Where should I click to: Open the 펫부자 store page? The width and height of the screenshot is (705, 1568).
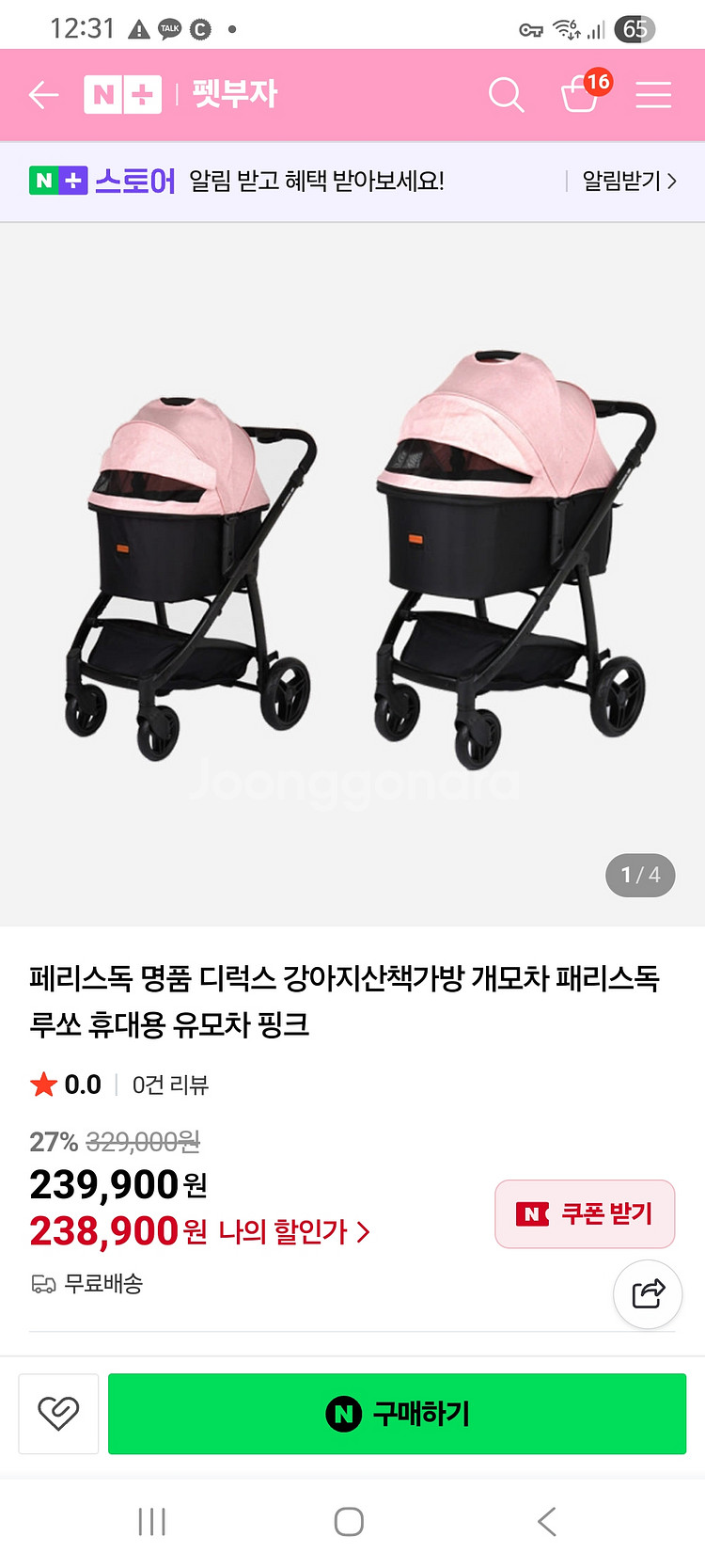[x=235, y=94]
